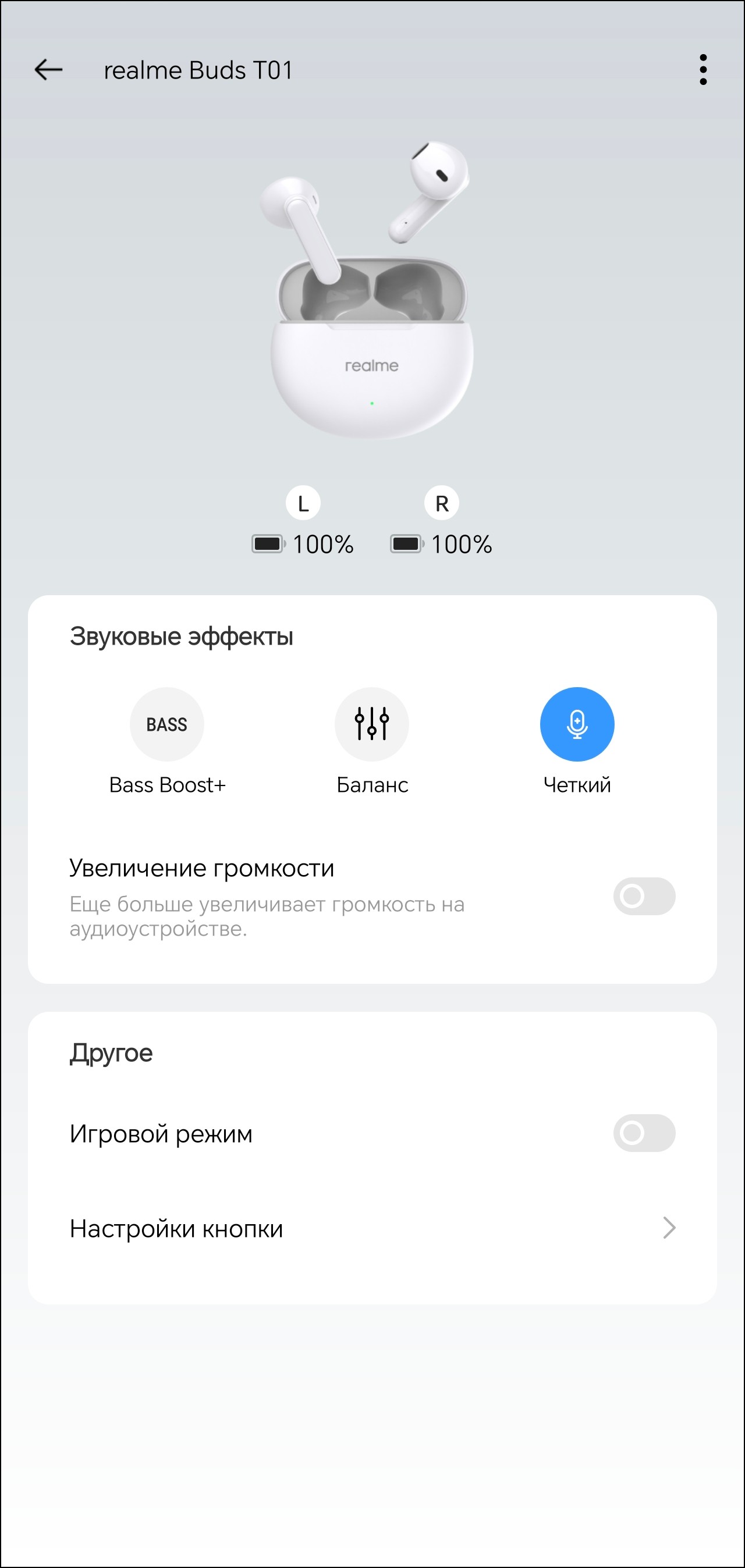The width and height of the screenshot is (745, 1568).
Task: Enable Увеличение громкости switch
Action: pos(643,896)
